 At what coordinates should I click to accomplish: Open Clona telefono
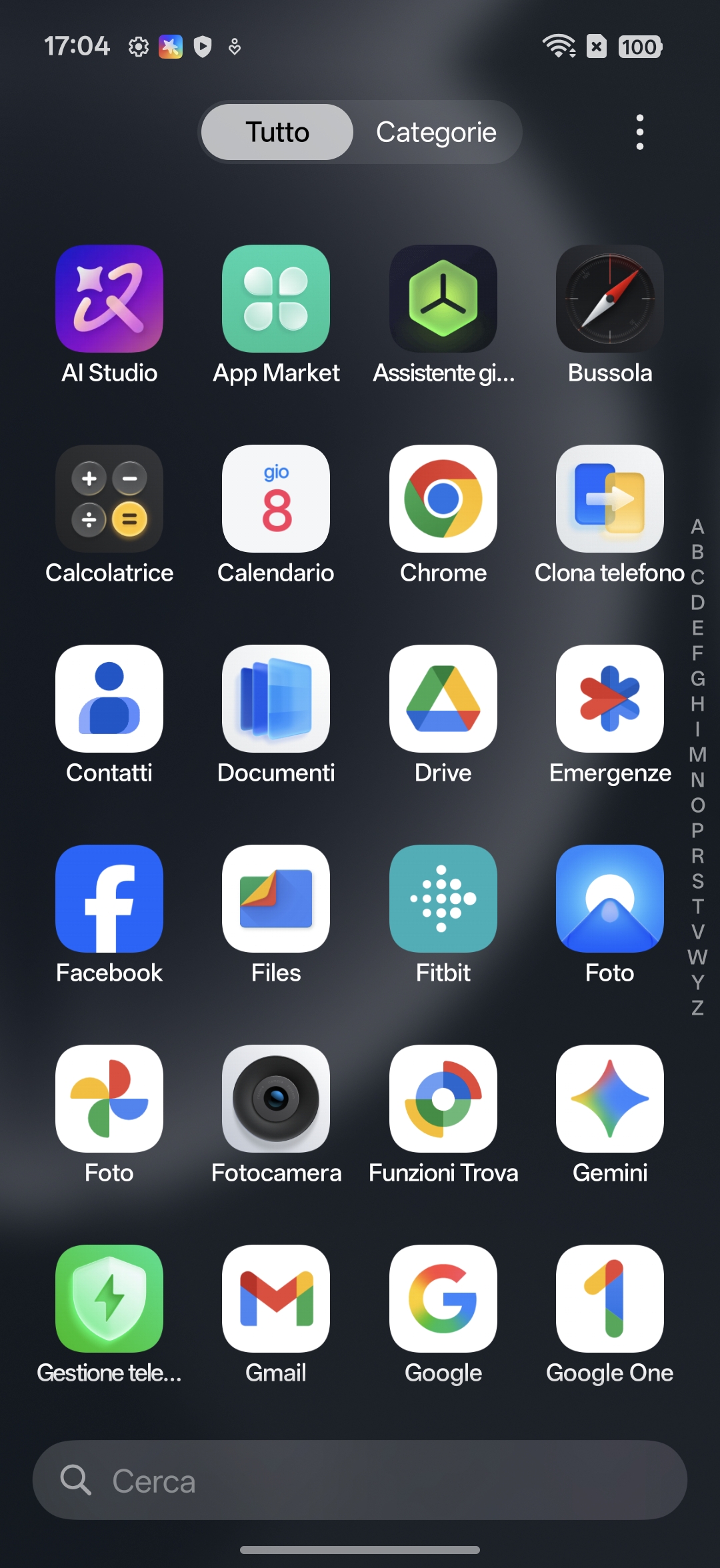(x=609, y=499)
